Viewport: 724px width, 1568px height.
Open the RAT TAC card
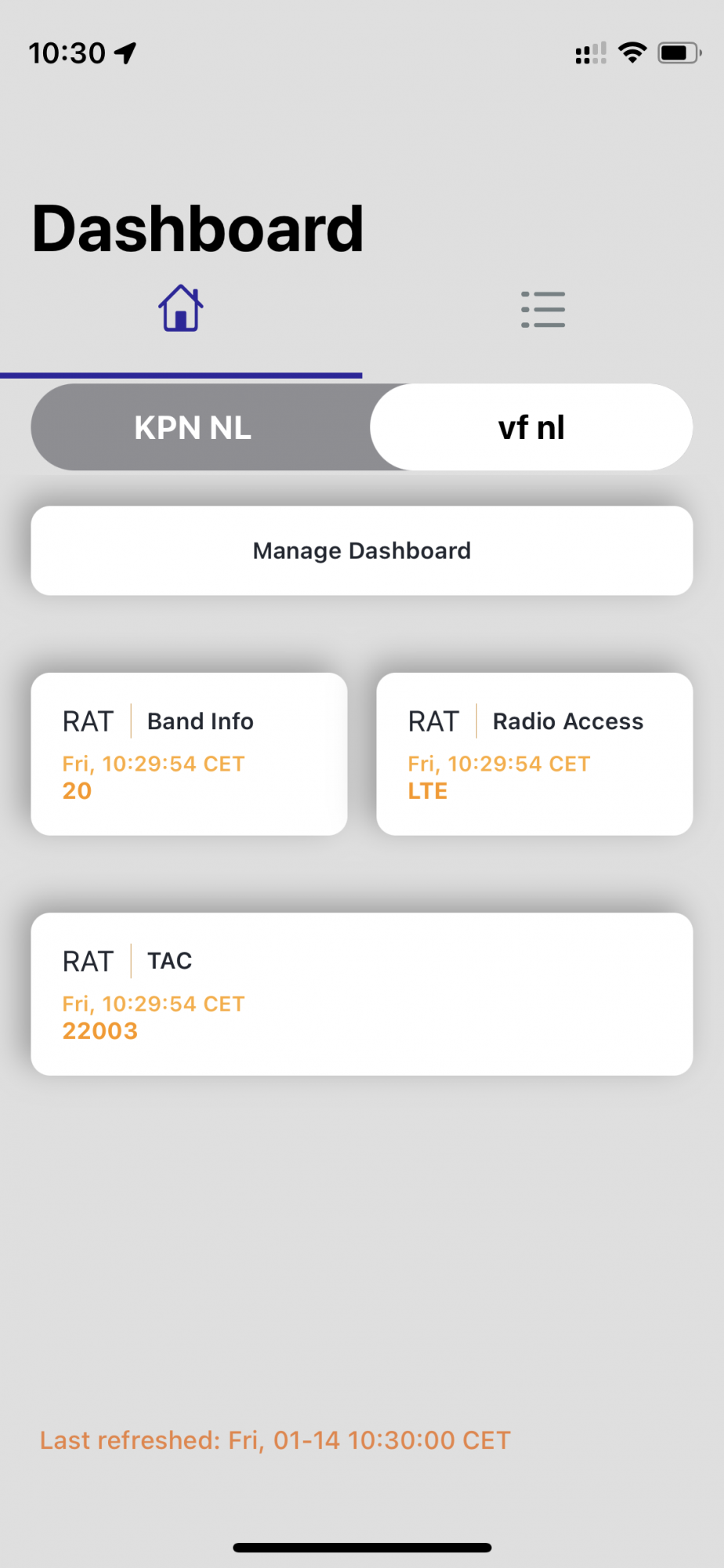tap(362, 993)
